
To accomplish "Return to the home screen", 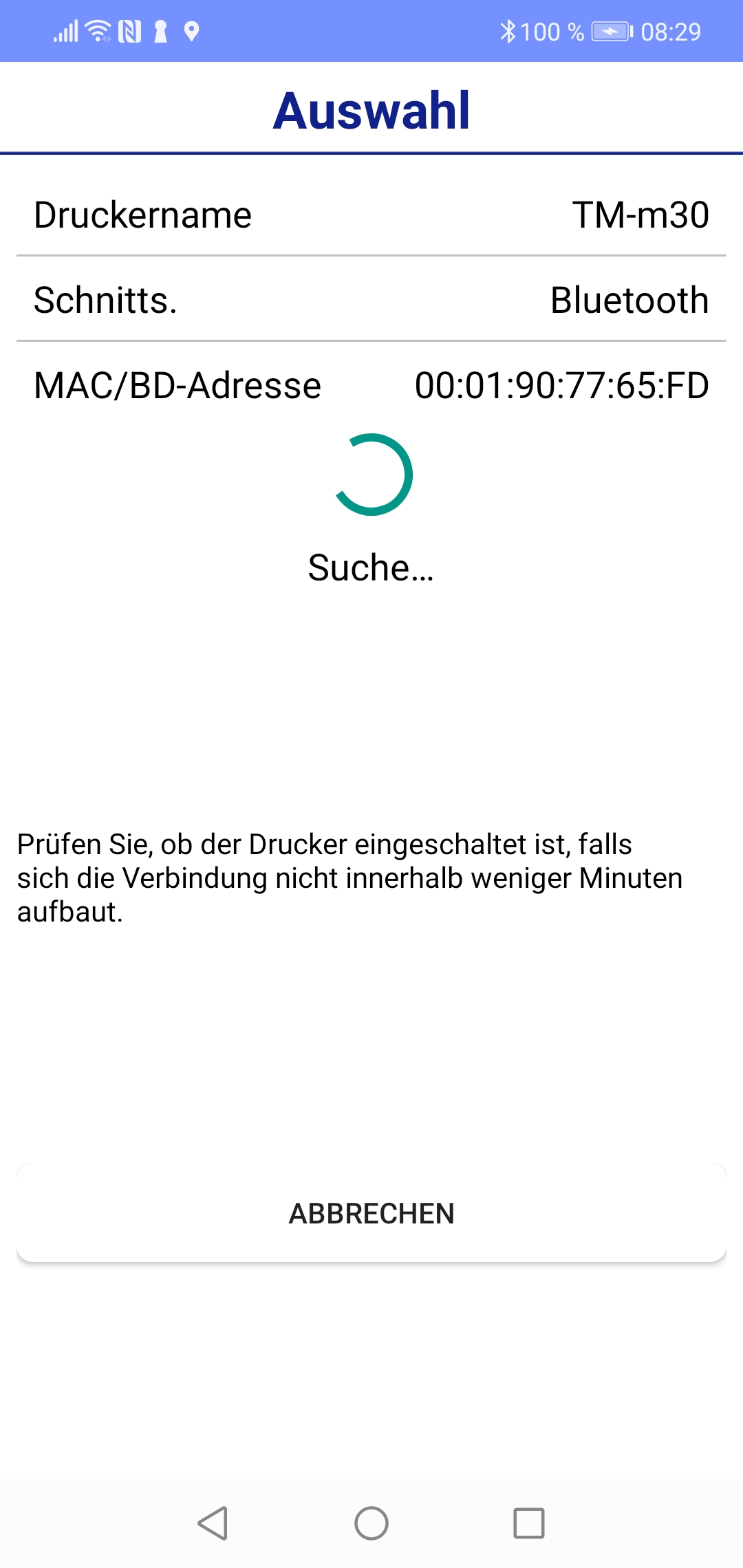I will point(371,1523).
